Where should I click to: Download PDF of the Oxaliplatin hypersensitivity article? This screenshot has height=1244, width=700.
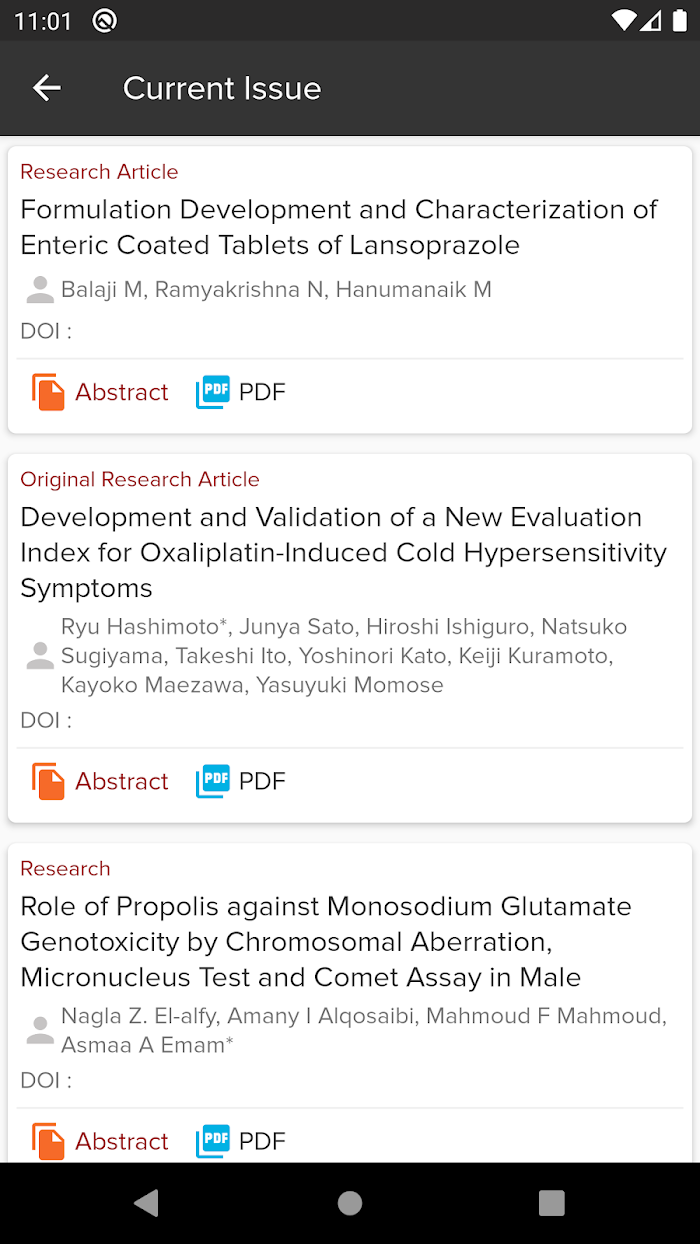coord(241,781)
